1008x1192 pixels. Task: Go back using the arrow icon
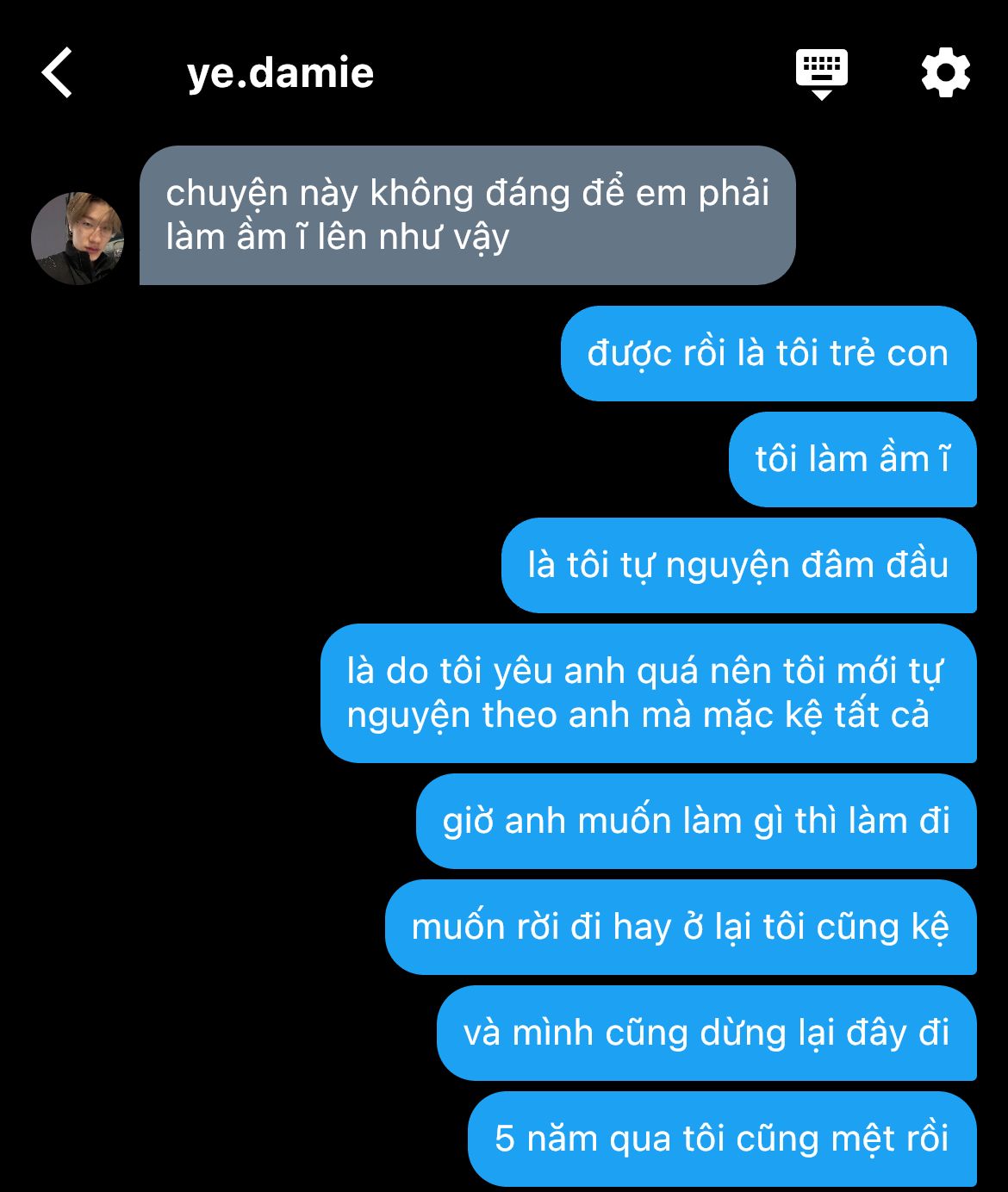(x=57, y=72)
